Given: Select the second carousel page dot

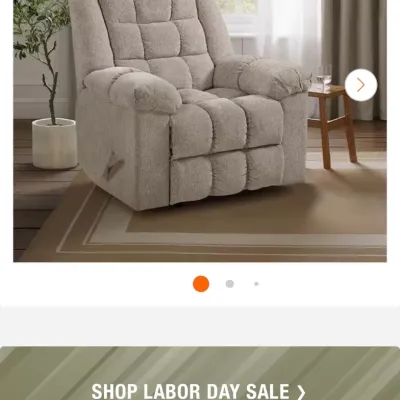Looking at the screenshot, I should [230, 284].
